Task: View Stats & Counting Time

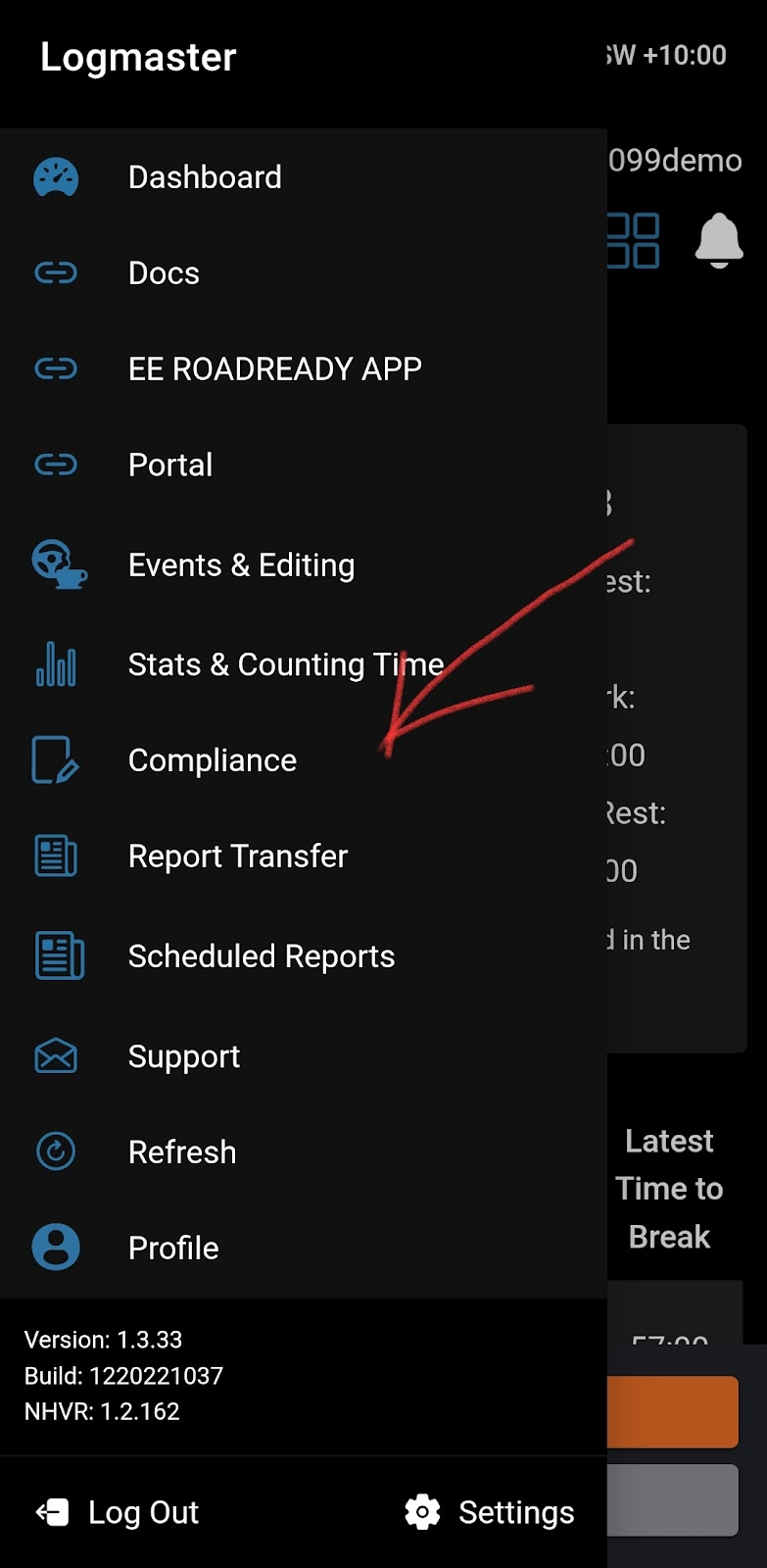Action: tap(285, 664)
